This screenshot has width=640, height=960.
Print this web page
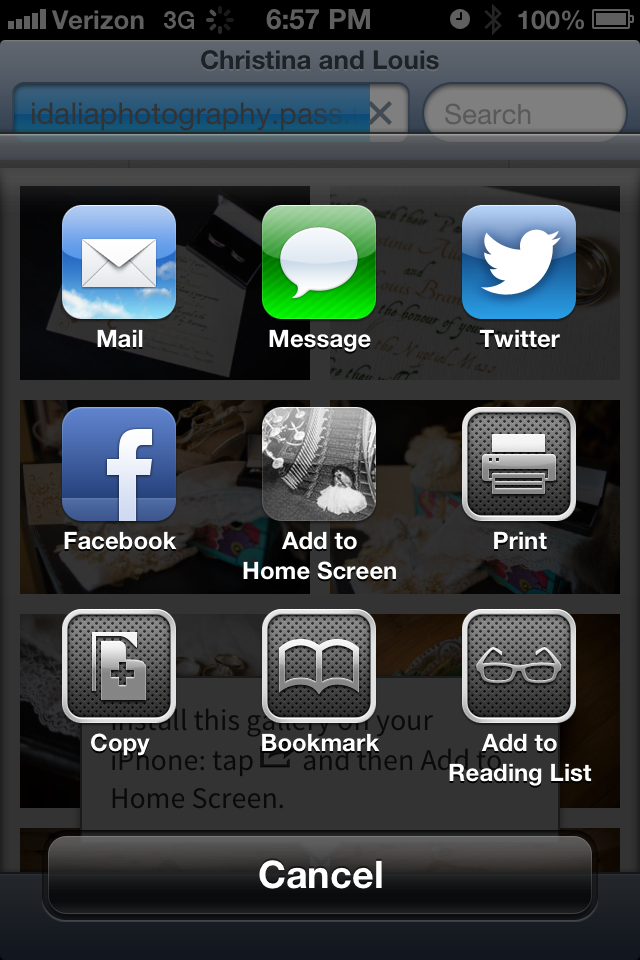point(519,464)
